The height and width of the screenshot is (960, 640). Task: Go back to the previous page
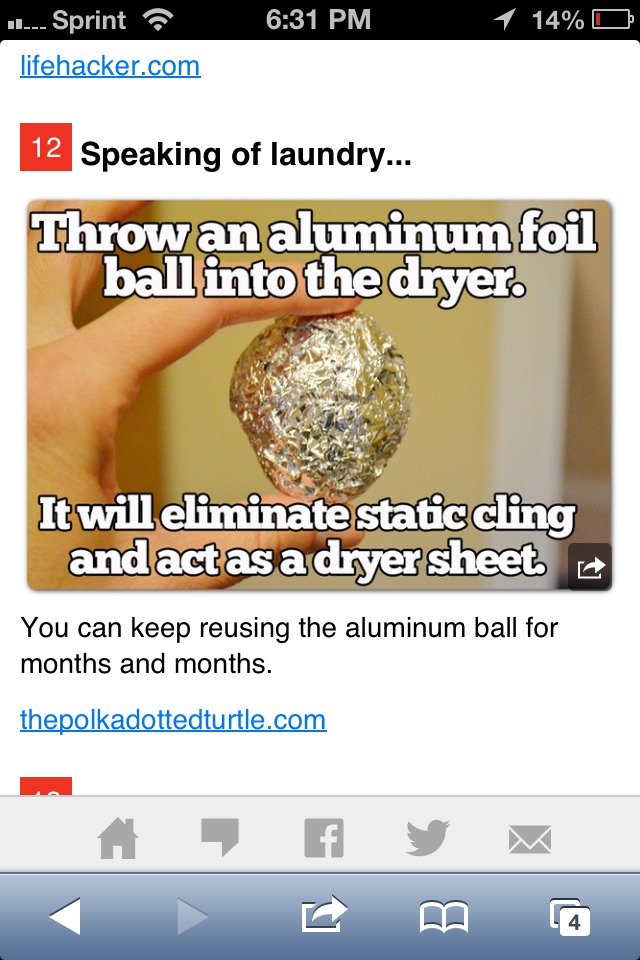(65, 915)
